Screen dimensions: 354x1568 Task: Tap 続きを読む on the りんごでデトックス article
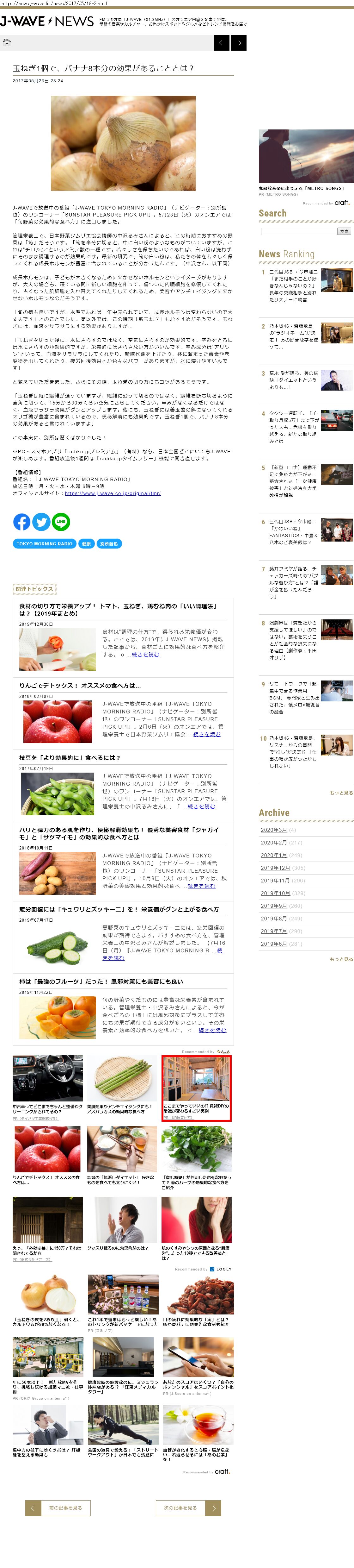207,735
